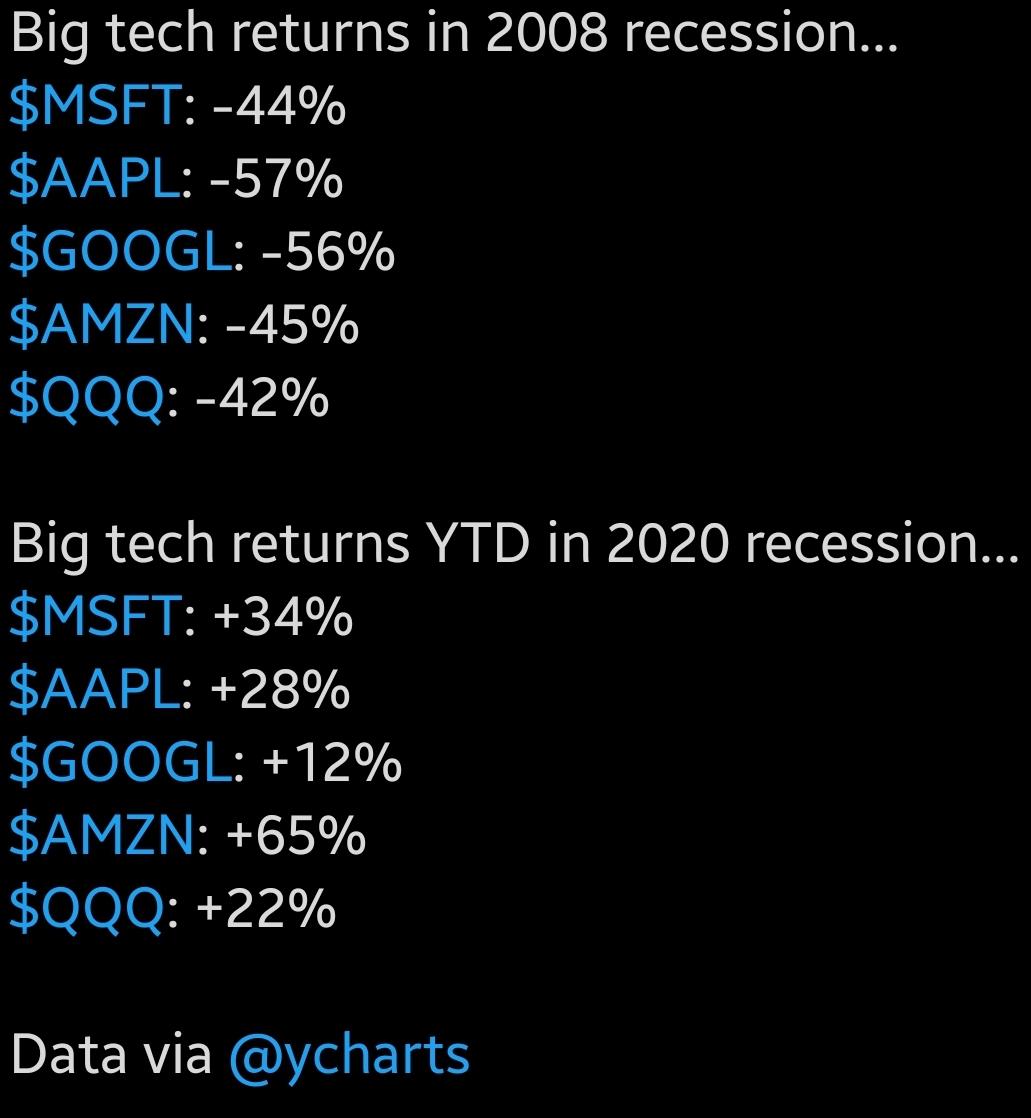Open the $QQQ cashtag beside +22%
1031x1118 pixels.
[86, 910]
